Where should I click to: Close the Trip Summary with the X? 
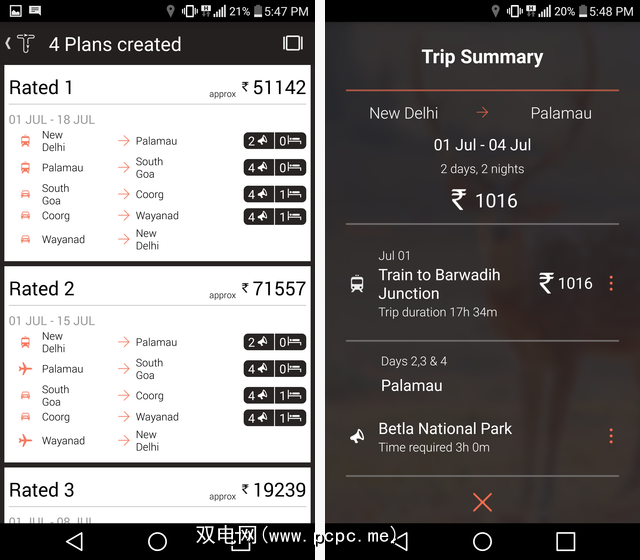click(482, 502)
